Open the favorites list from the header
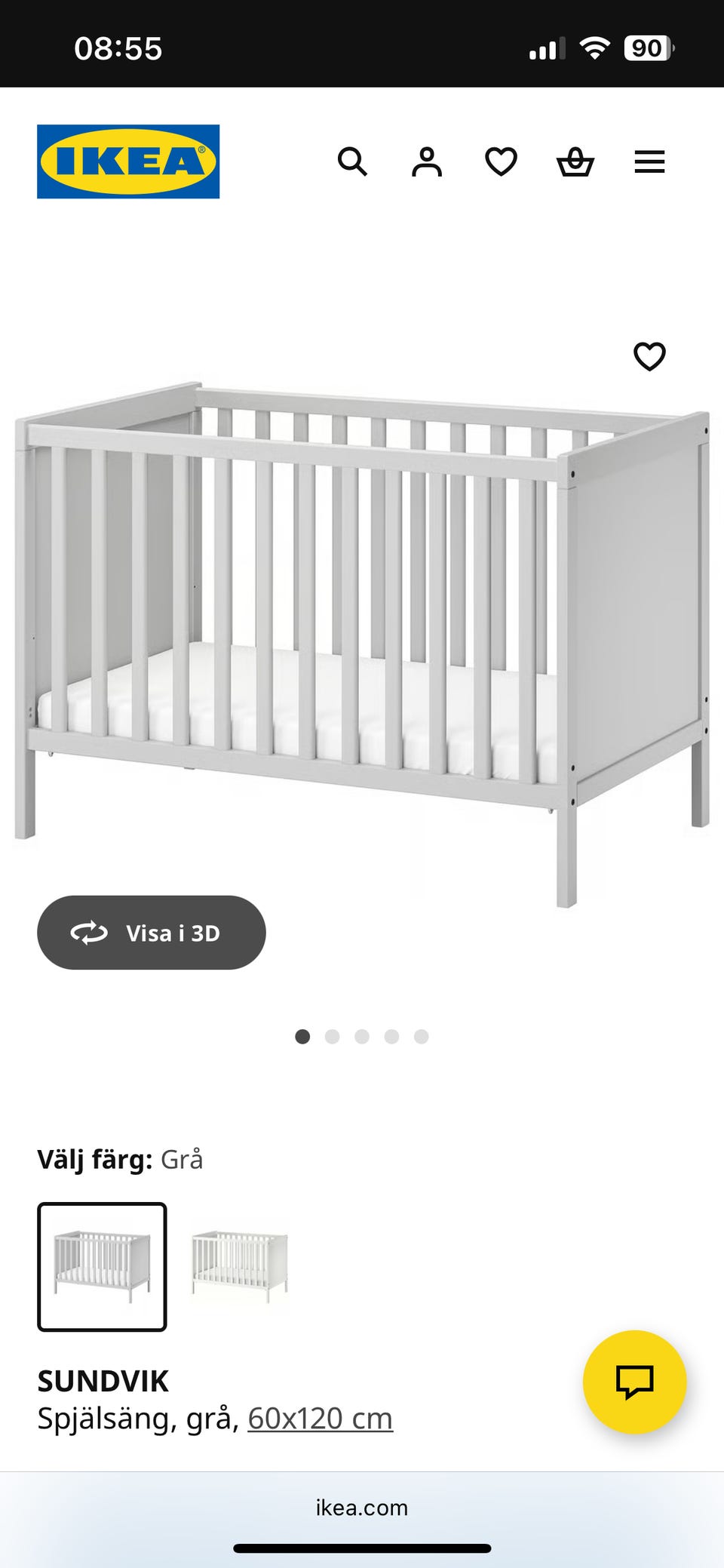 501,161
